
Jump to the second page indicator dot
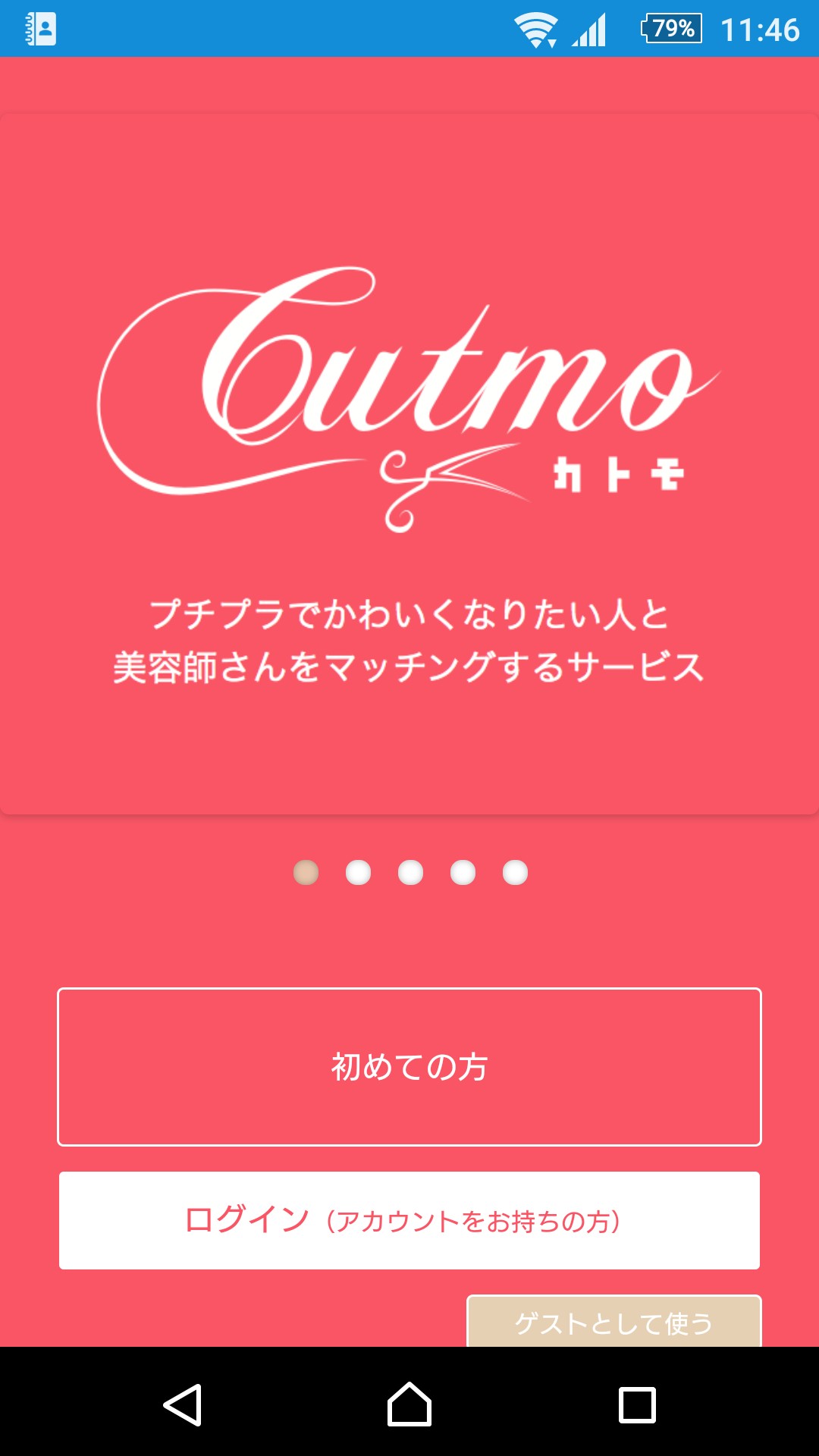click(358, 872)
